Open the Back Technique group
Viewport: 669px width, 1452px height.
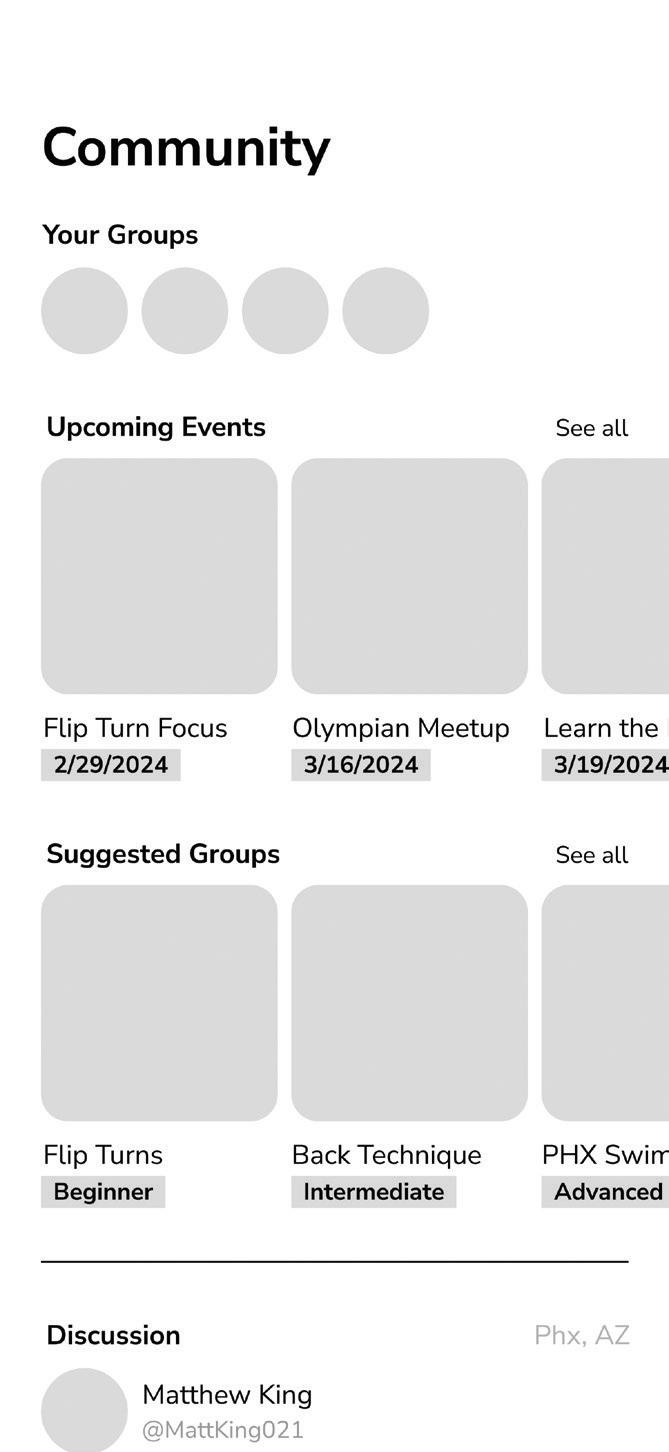[x=409, y=1003]
